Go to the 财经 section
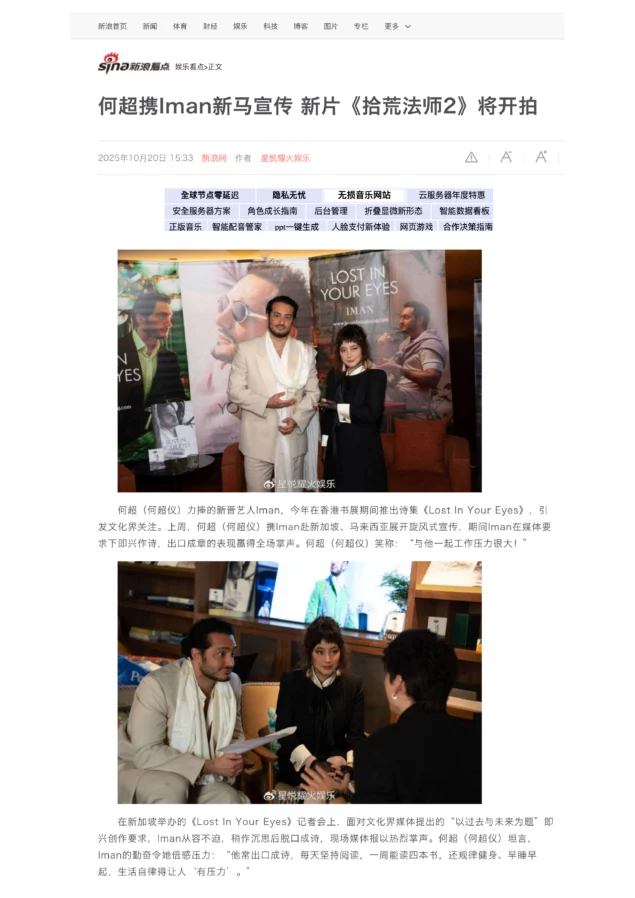Viewport: 635px width, 898px height. 210,26
